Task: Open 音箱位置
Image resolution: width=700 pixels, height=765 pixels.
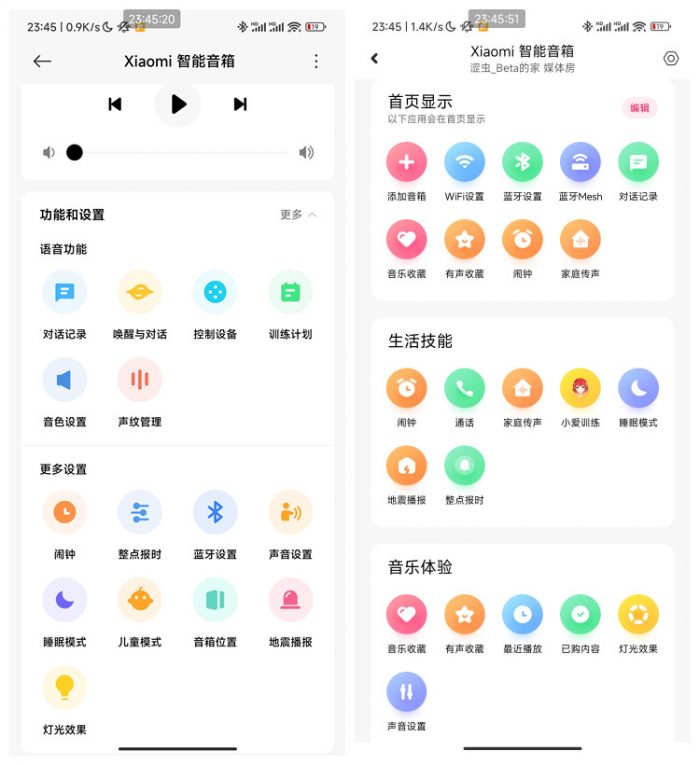Action: pos(215,600)
